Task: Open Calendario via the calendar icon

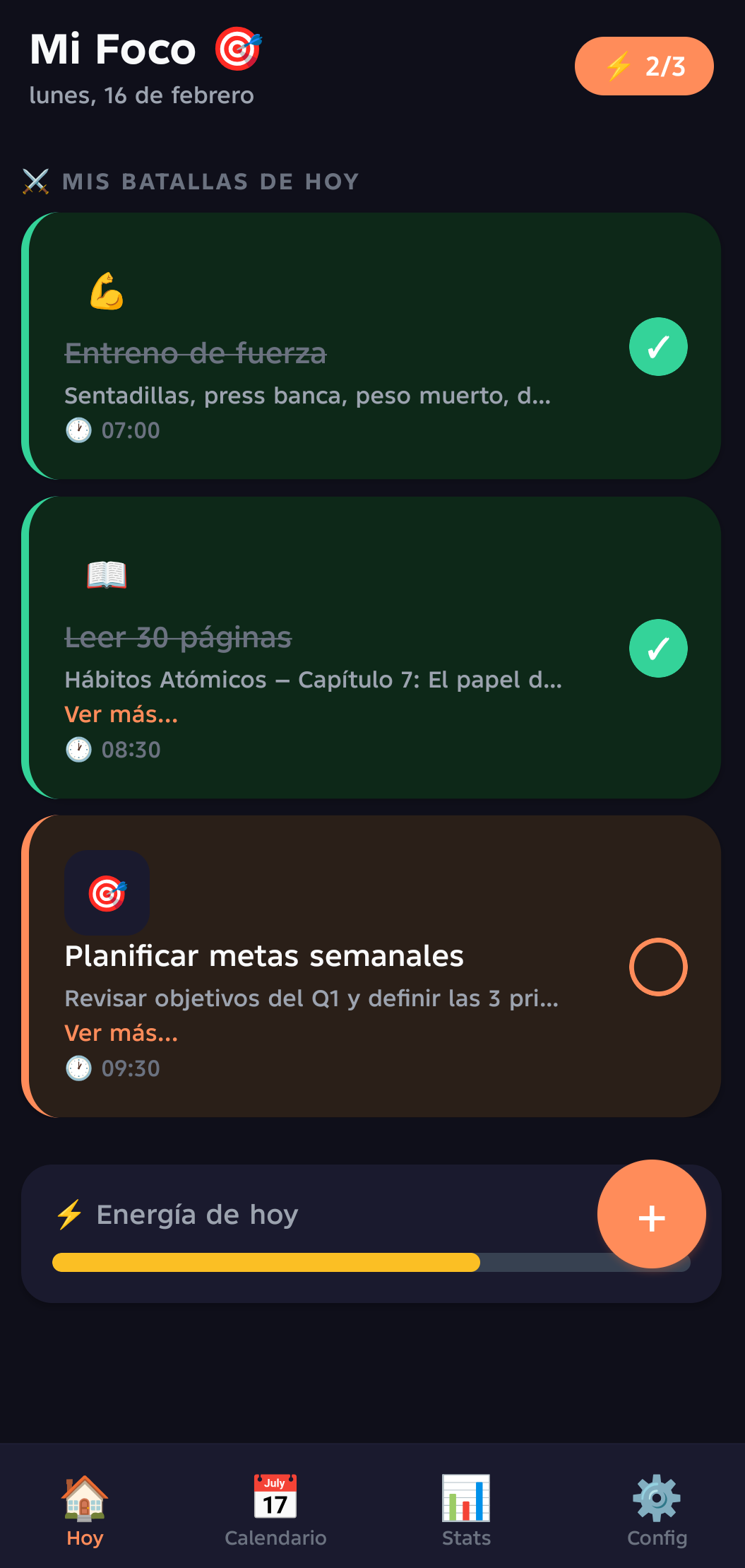Action: 275,1498
